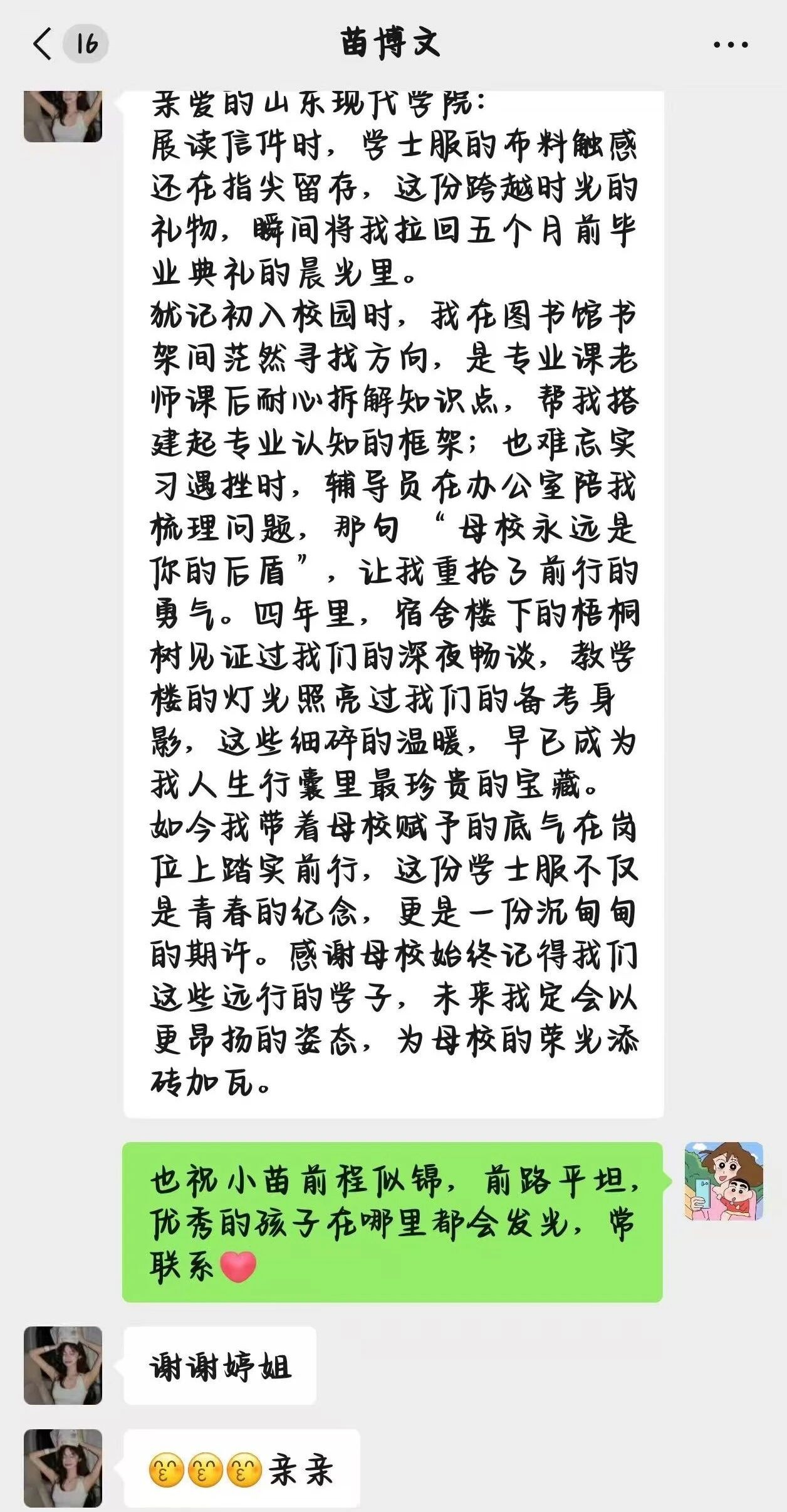Open the three-dot chat info menu
Image resolution: width=787 pixels, height=1512 pixels.
[x=731, y=45]
